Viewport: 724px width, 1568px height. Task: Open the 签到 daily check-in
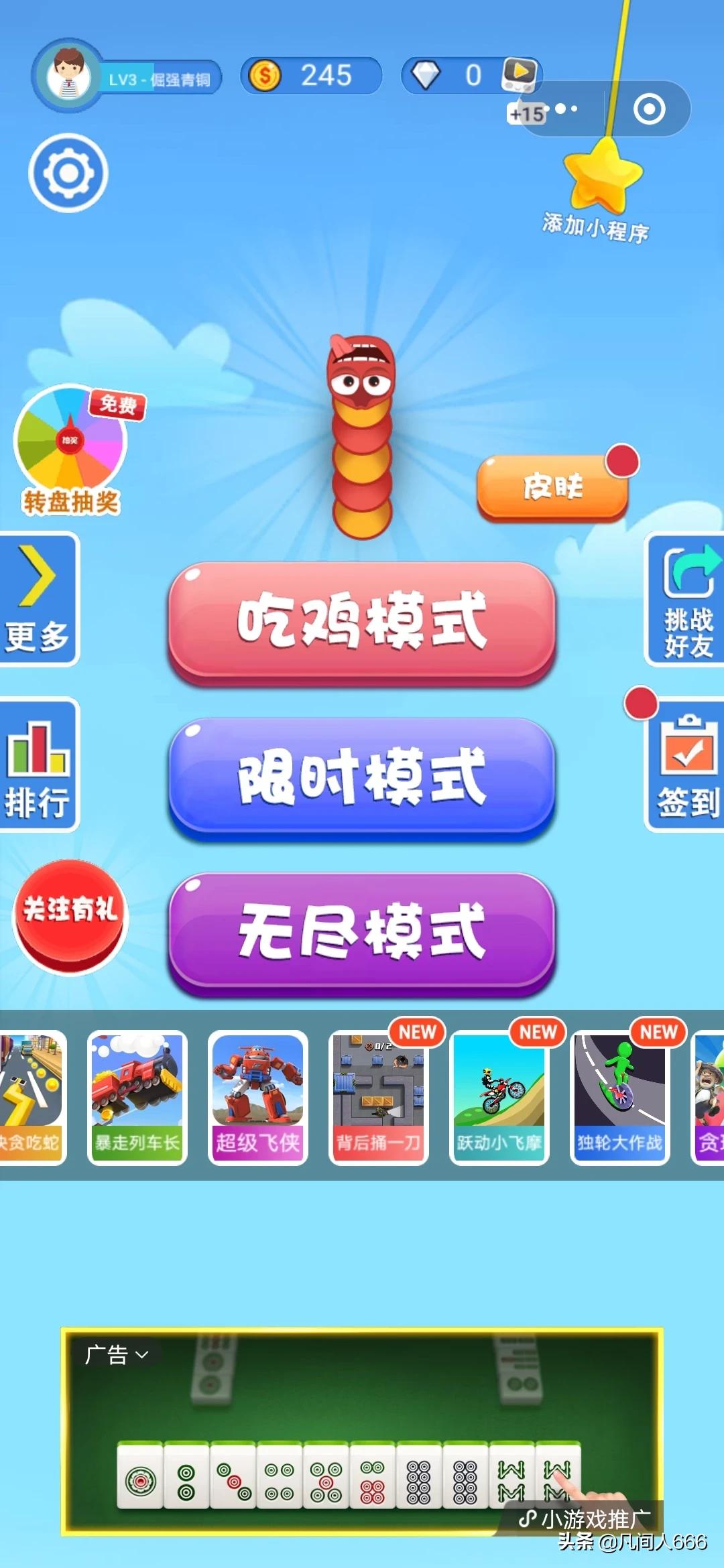coord(685,765)
